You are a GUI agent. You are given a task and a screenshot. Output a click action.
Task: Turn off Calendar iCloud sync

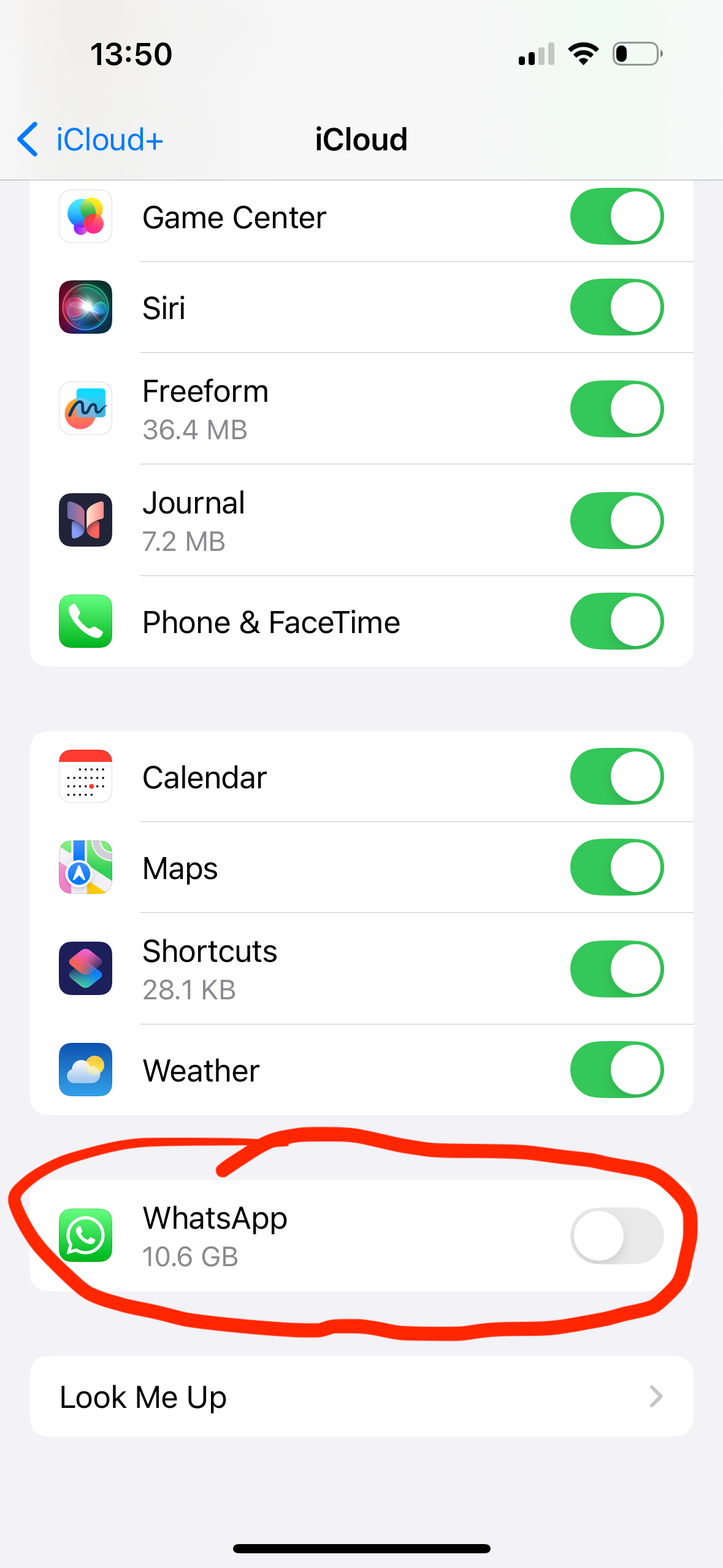point(616,777)
